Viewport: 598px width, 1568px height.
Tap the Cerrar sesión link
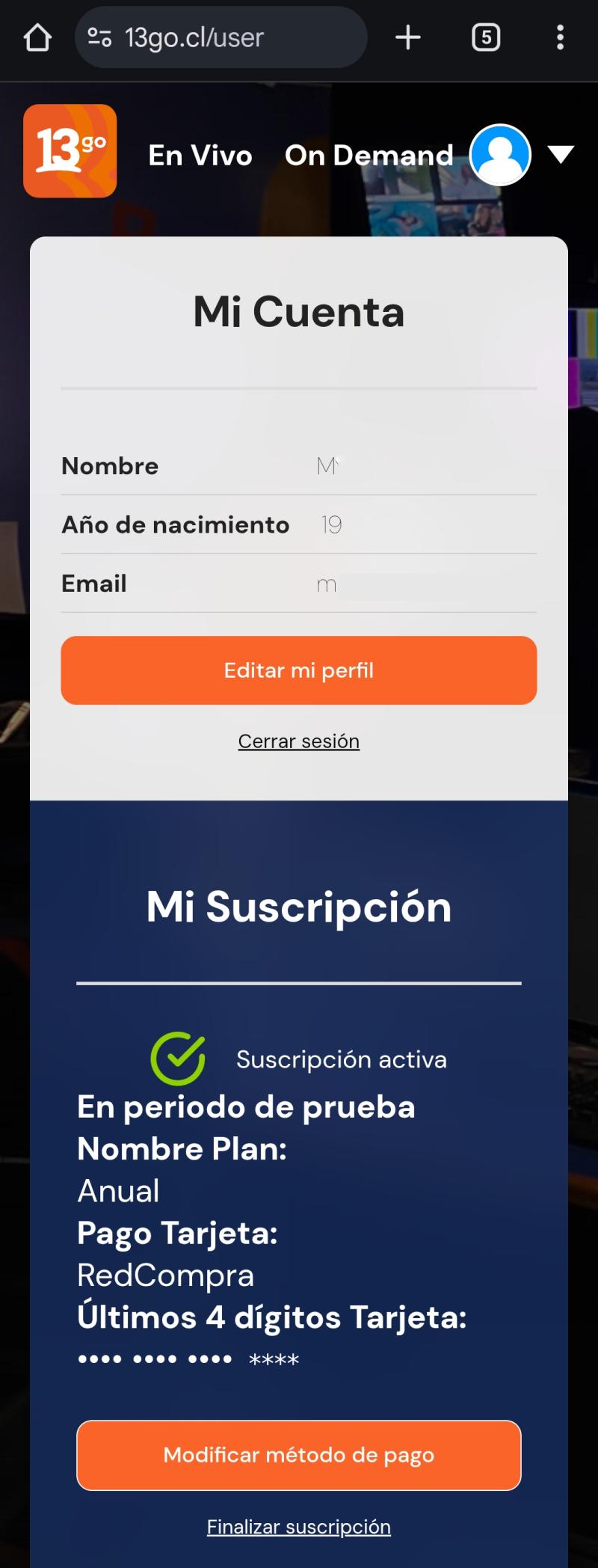click(299, 741)
